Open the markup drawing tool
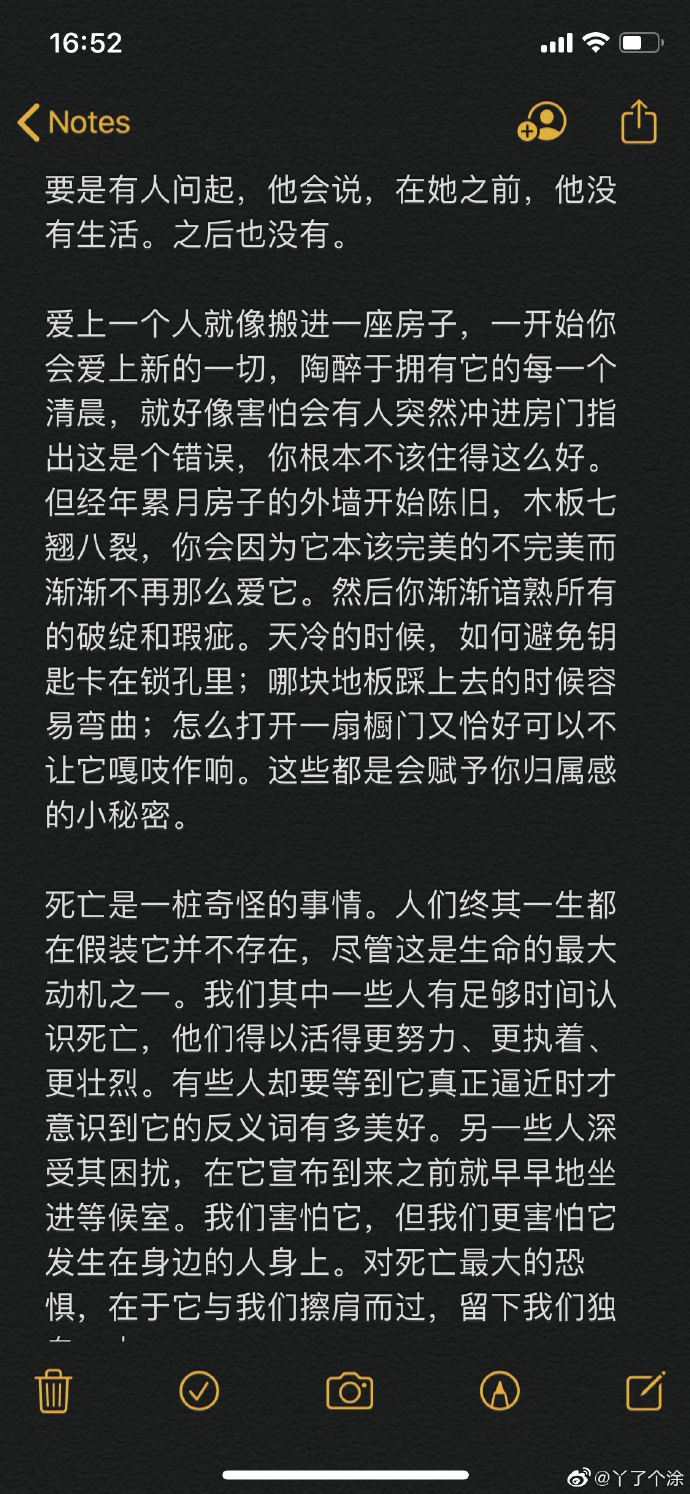 click(499, 1390)
